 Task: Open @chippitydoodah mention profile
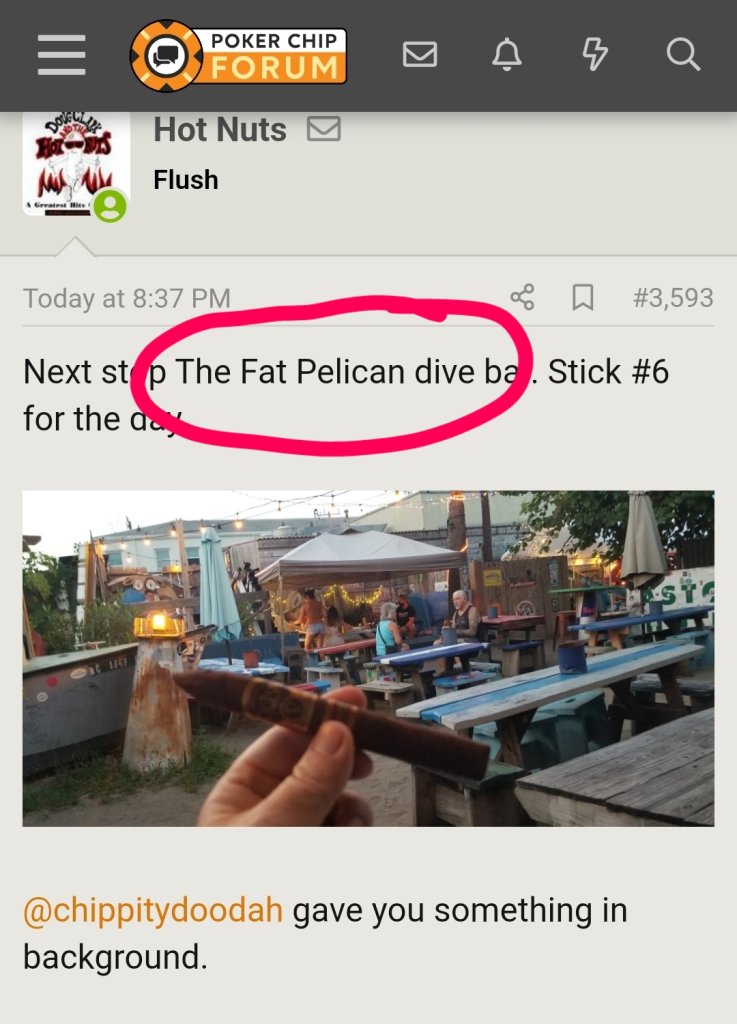153,911
